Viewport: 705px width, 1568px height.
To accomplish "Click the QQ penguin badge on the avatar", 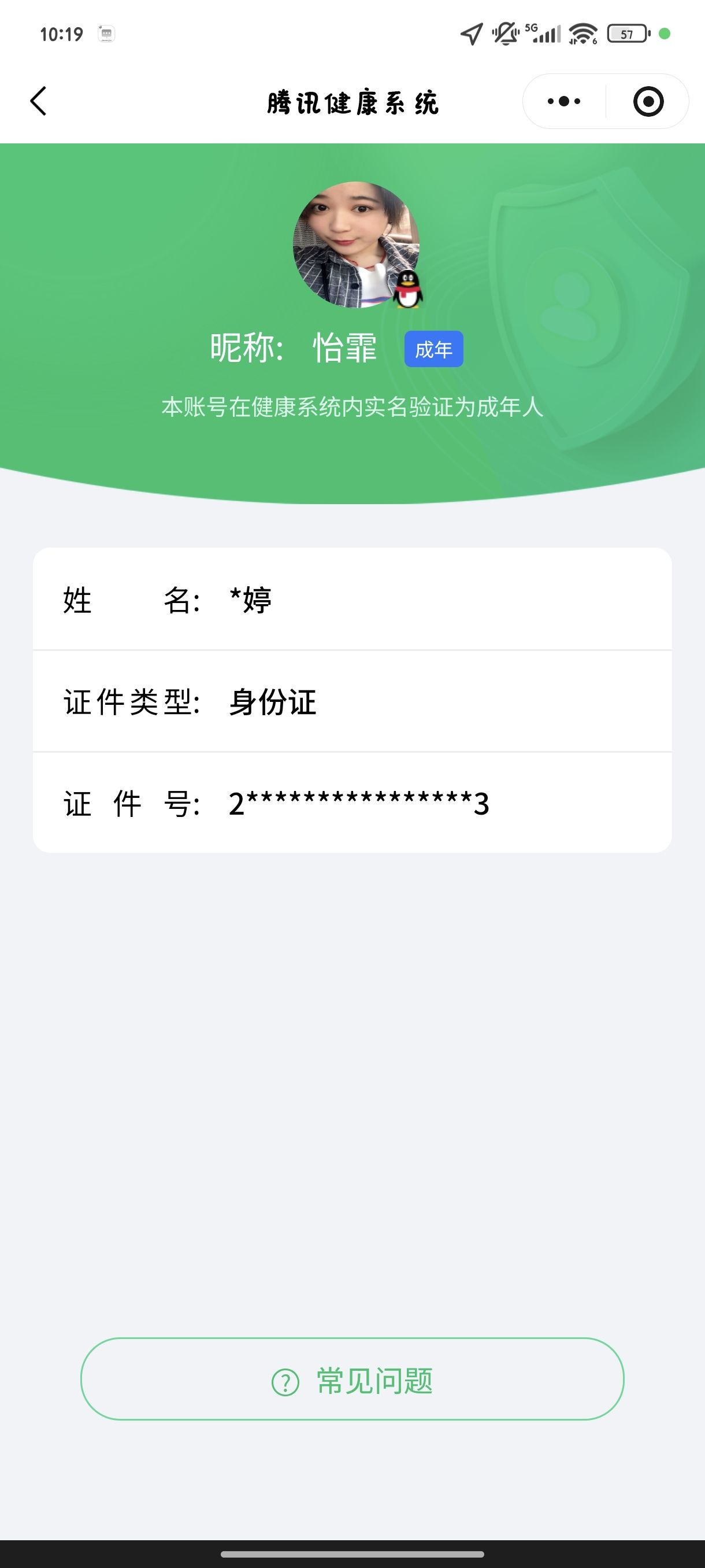I will click(x=408, y=290).
